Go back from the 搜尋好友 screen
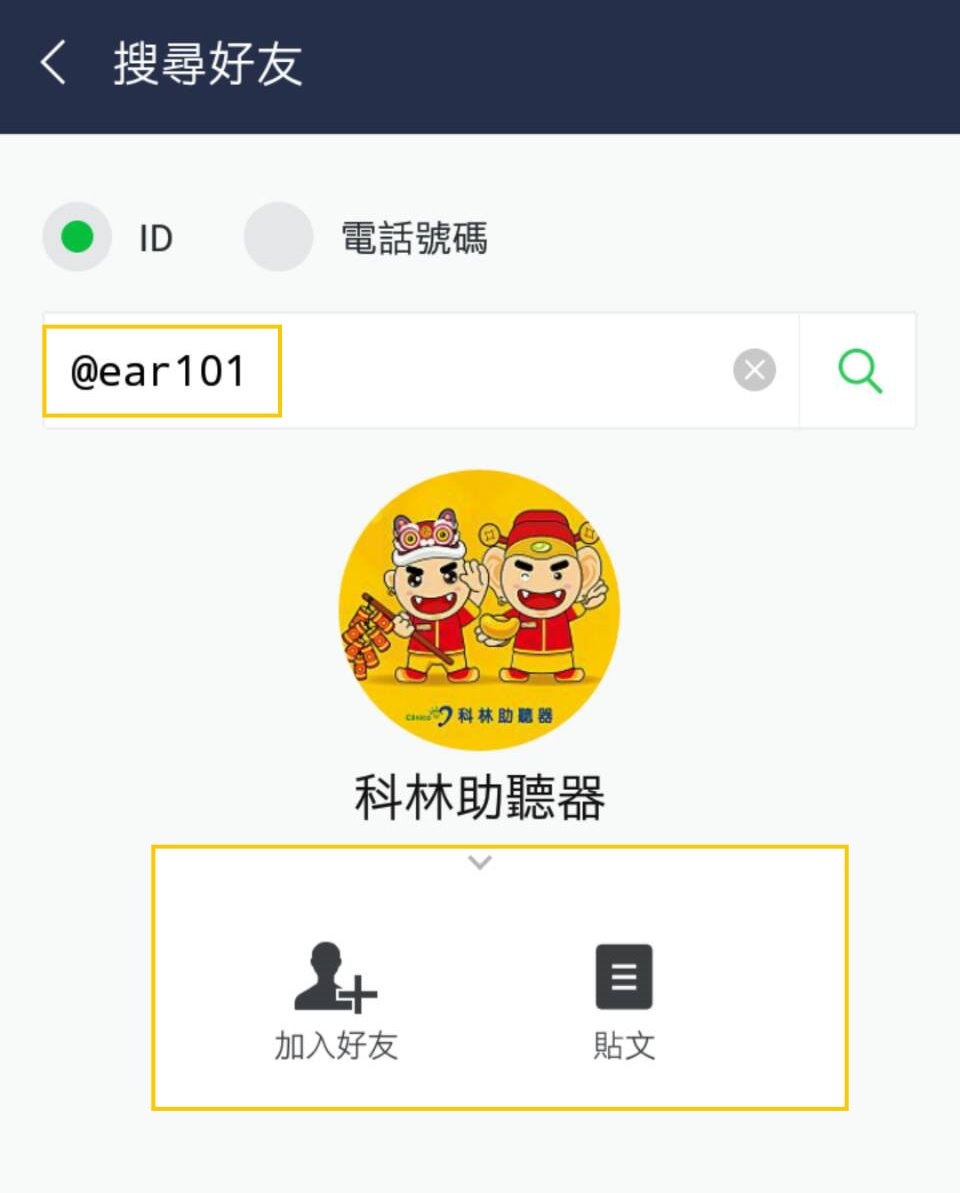The image size is (960, 1193). 53,65
